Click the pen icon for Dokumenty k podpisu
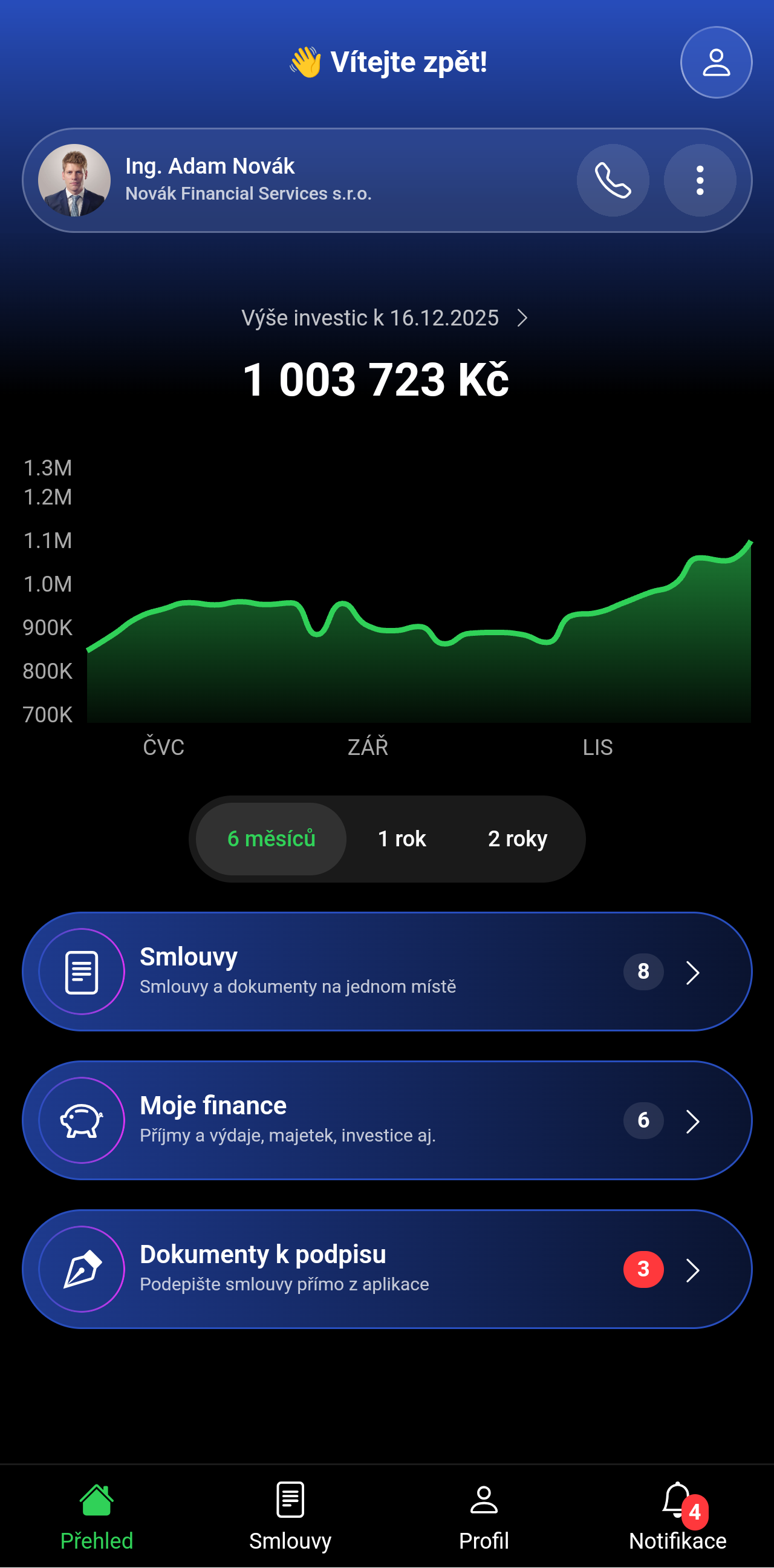 pyautogui.click(x=81, y=1270)
